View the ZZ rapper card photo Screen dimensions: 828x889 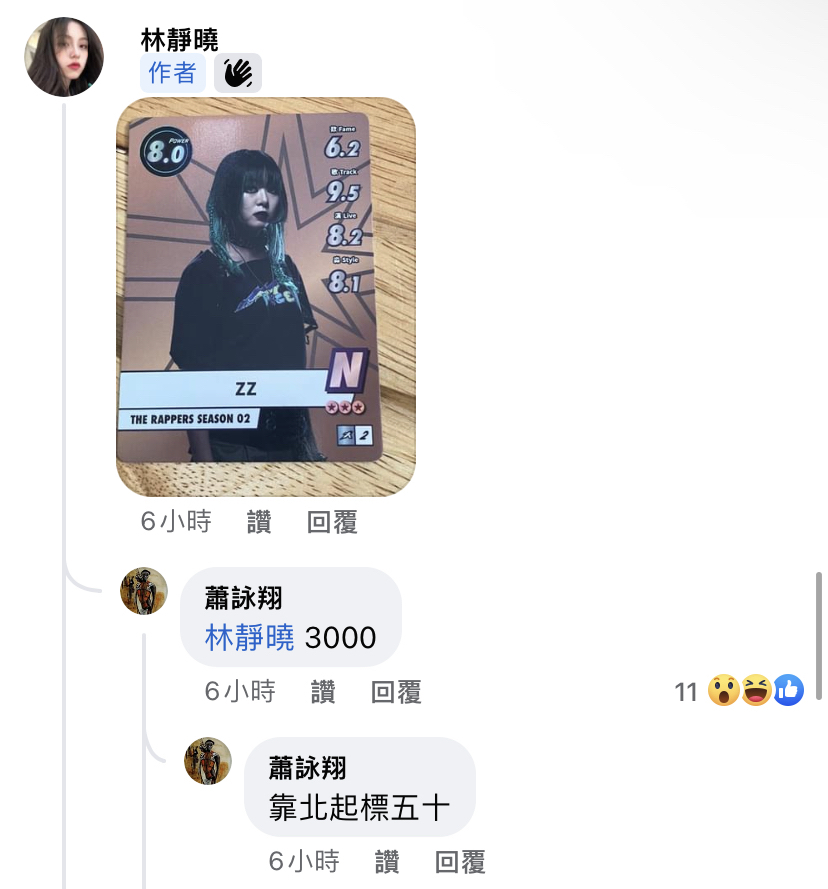pyautogui.click(x=265, y=296)
